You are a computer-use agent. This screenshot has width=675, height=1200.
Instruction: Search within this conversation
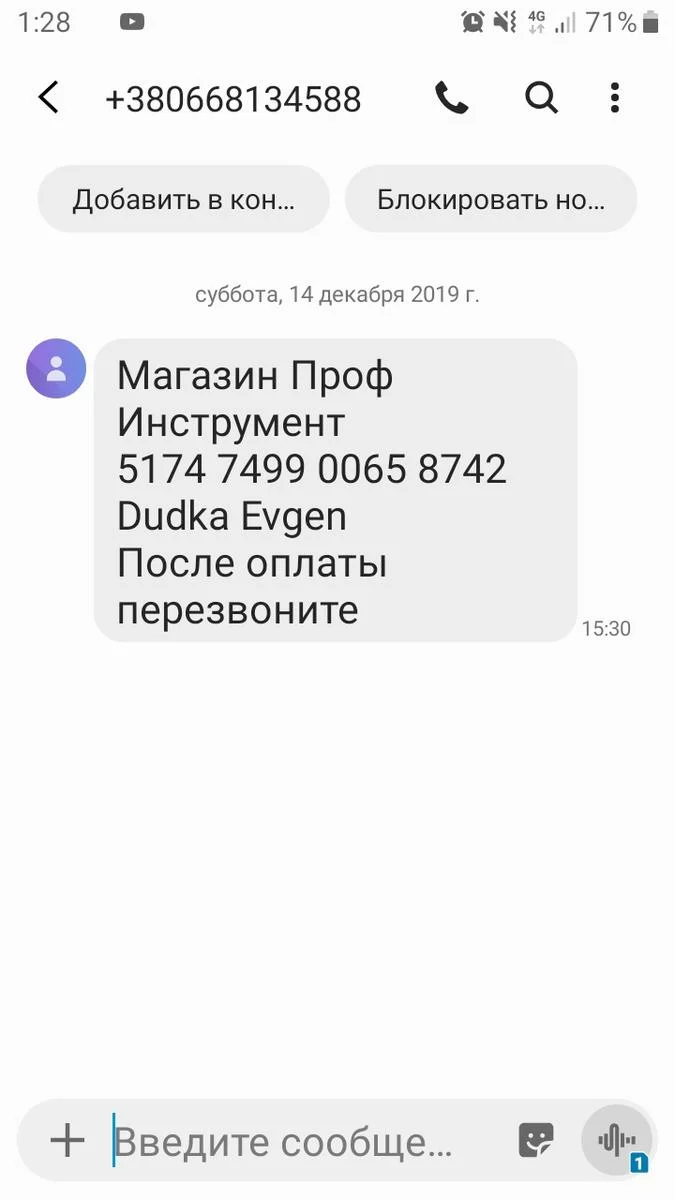coord(541,98)
